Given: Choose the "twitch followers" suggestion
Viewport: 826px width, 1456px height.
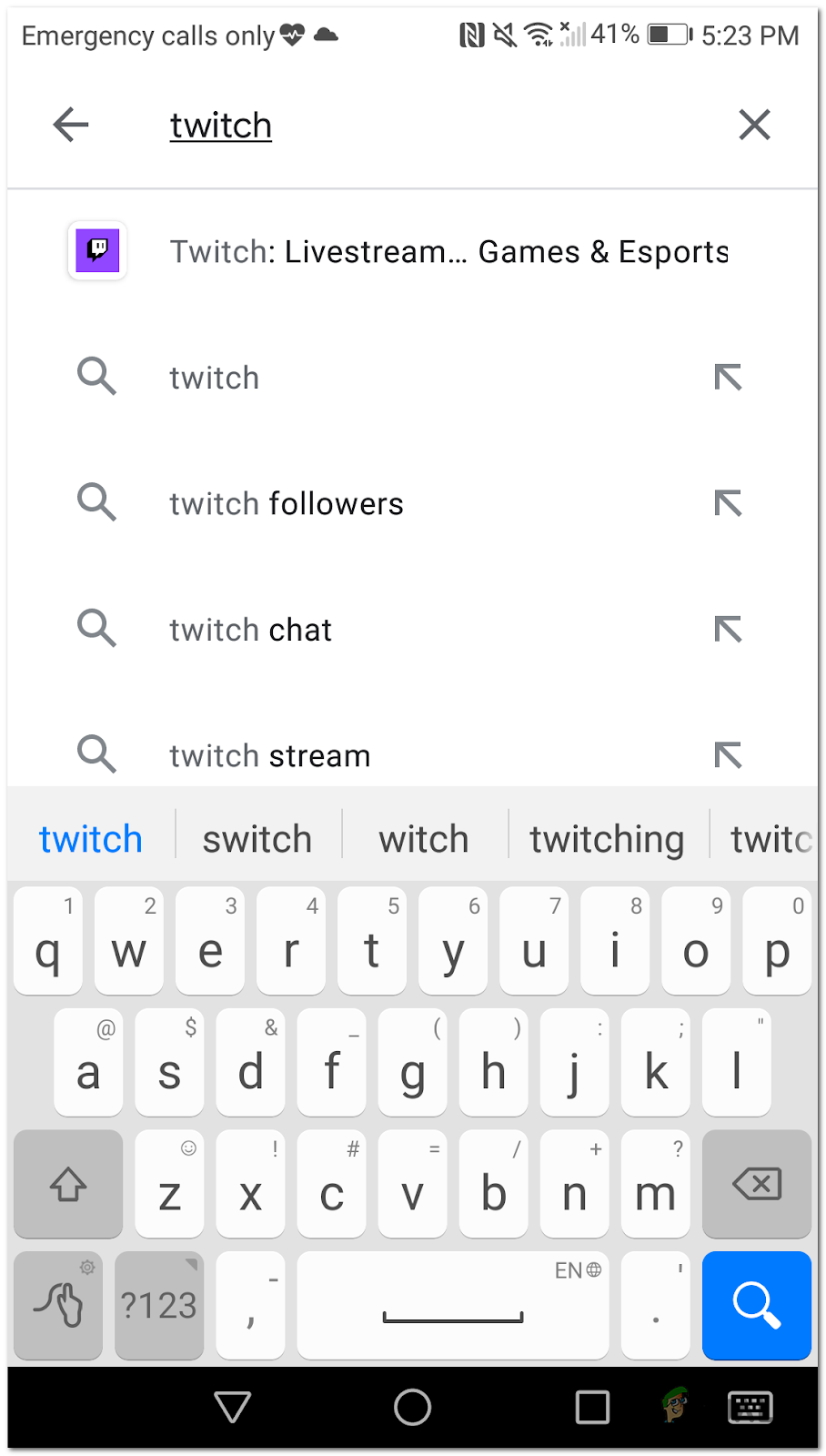Looking at the screenshot, I should [286, 503].
